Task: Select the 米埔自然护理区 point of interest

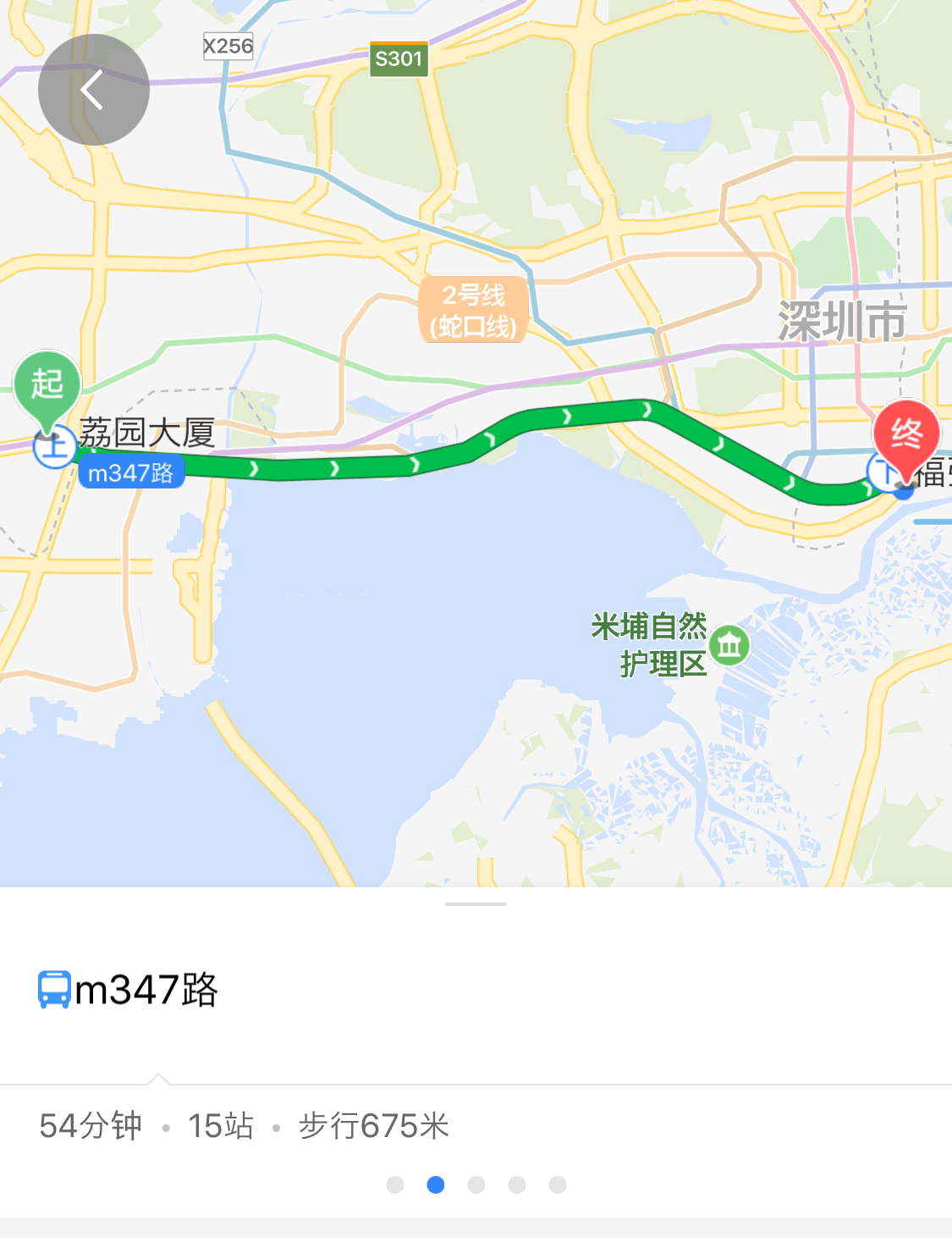Action: coord(729,646)
